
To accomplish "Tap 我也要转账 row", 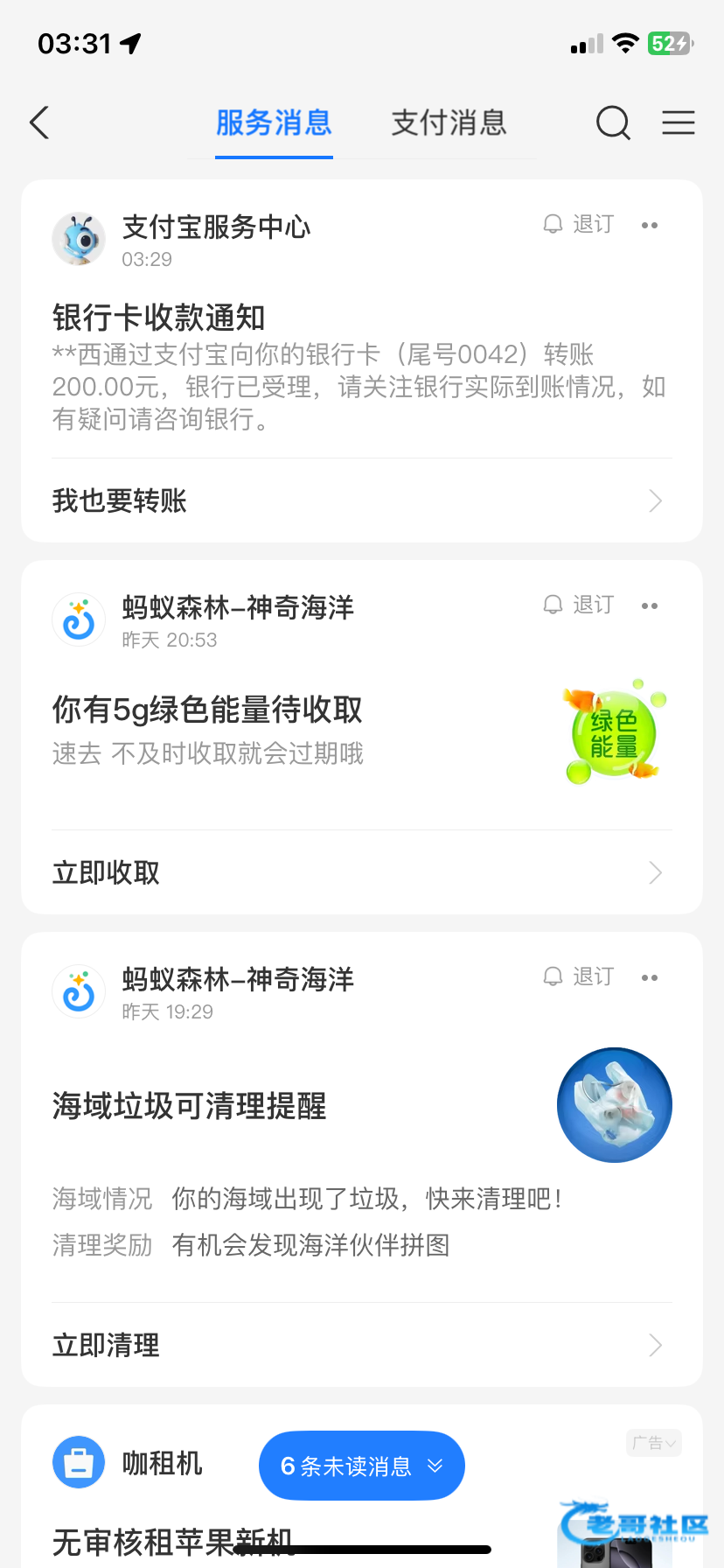I will [x=359, y=501].
